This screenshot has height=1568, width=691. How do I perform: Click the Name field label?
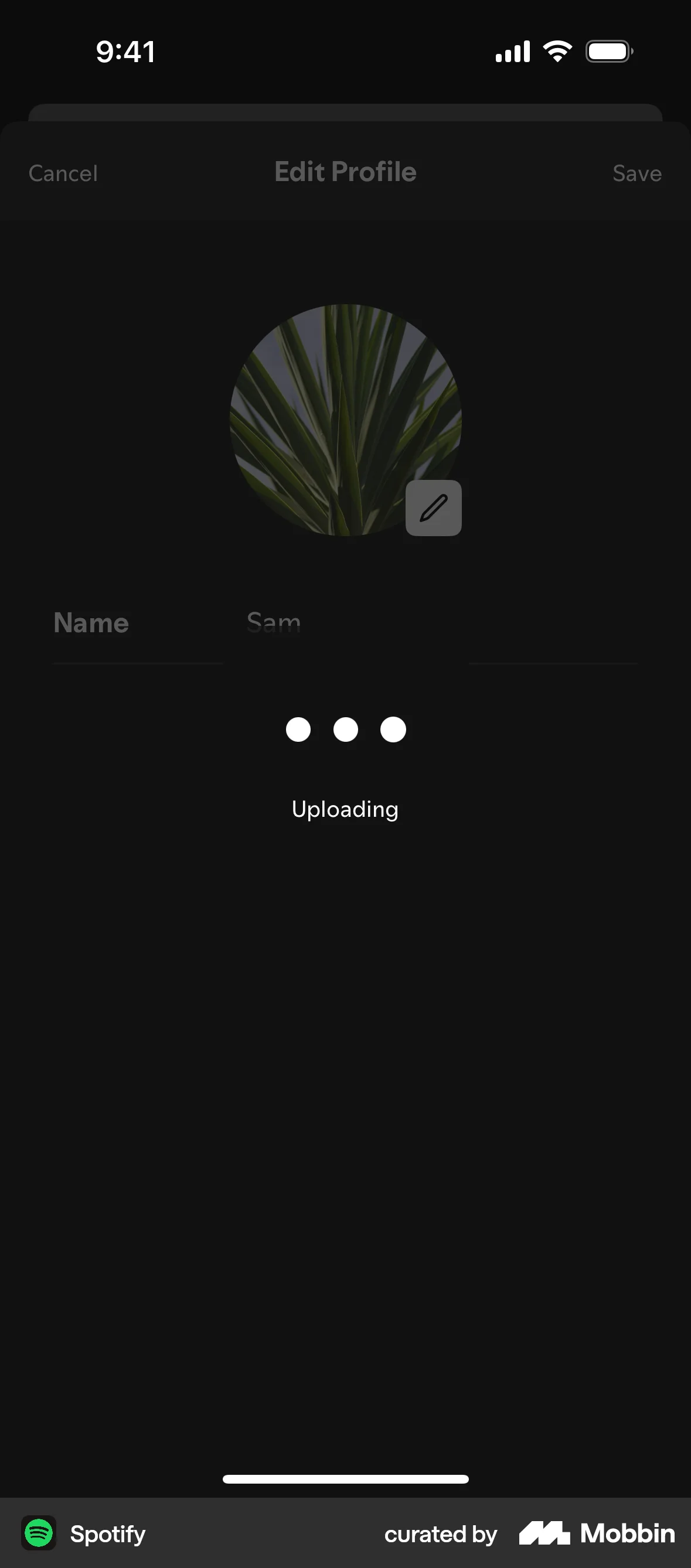point(90,623)
